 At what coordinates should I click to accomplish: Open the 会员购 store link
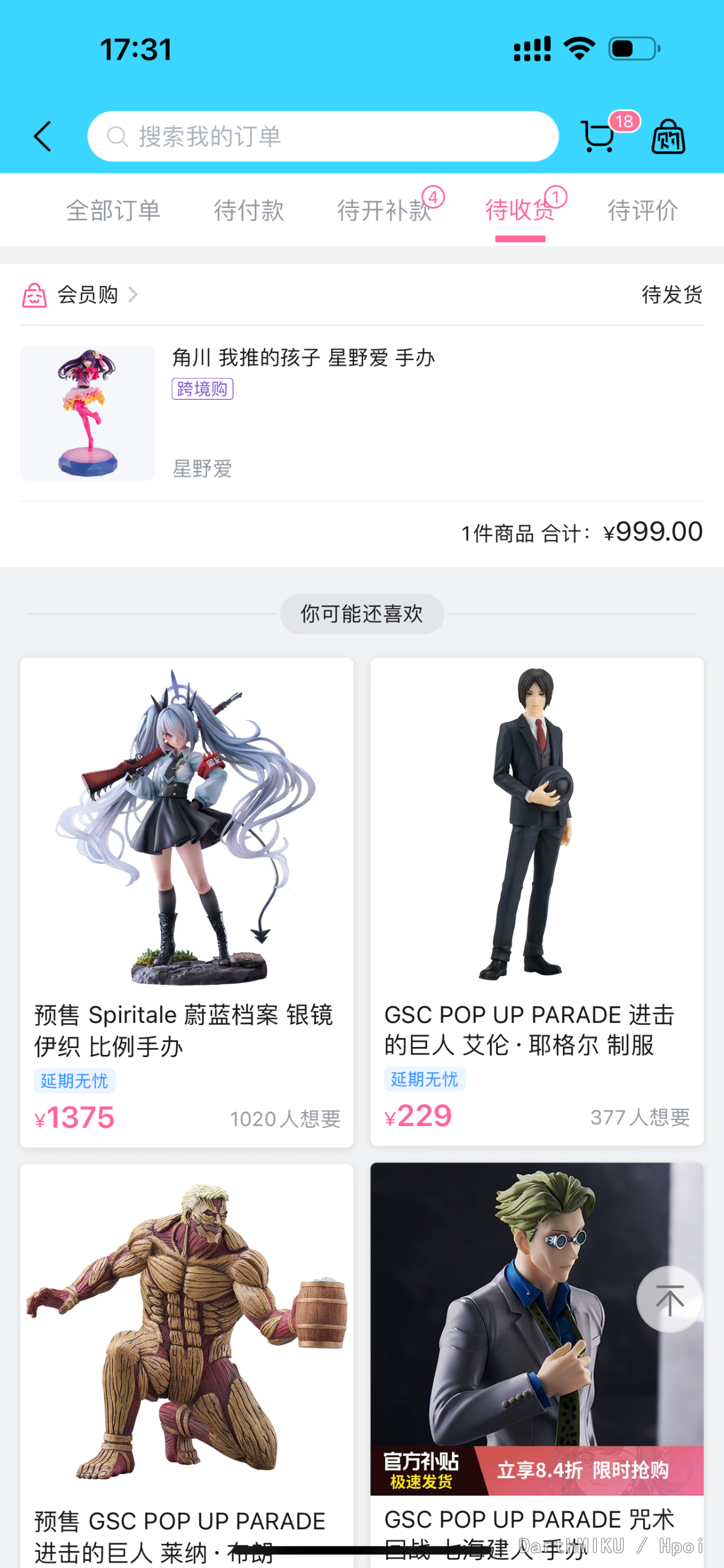tap(88, 296)
